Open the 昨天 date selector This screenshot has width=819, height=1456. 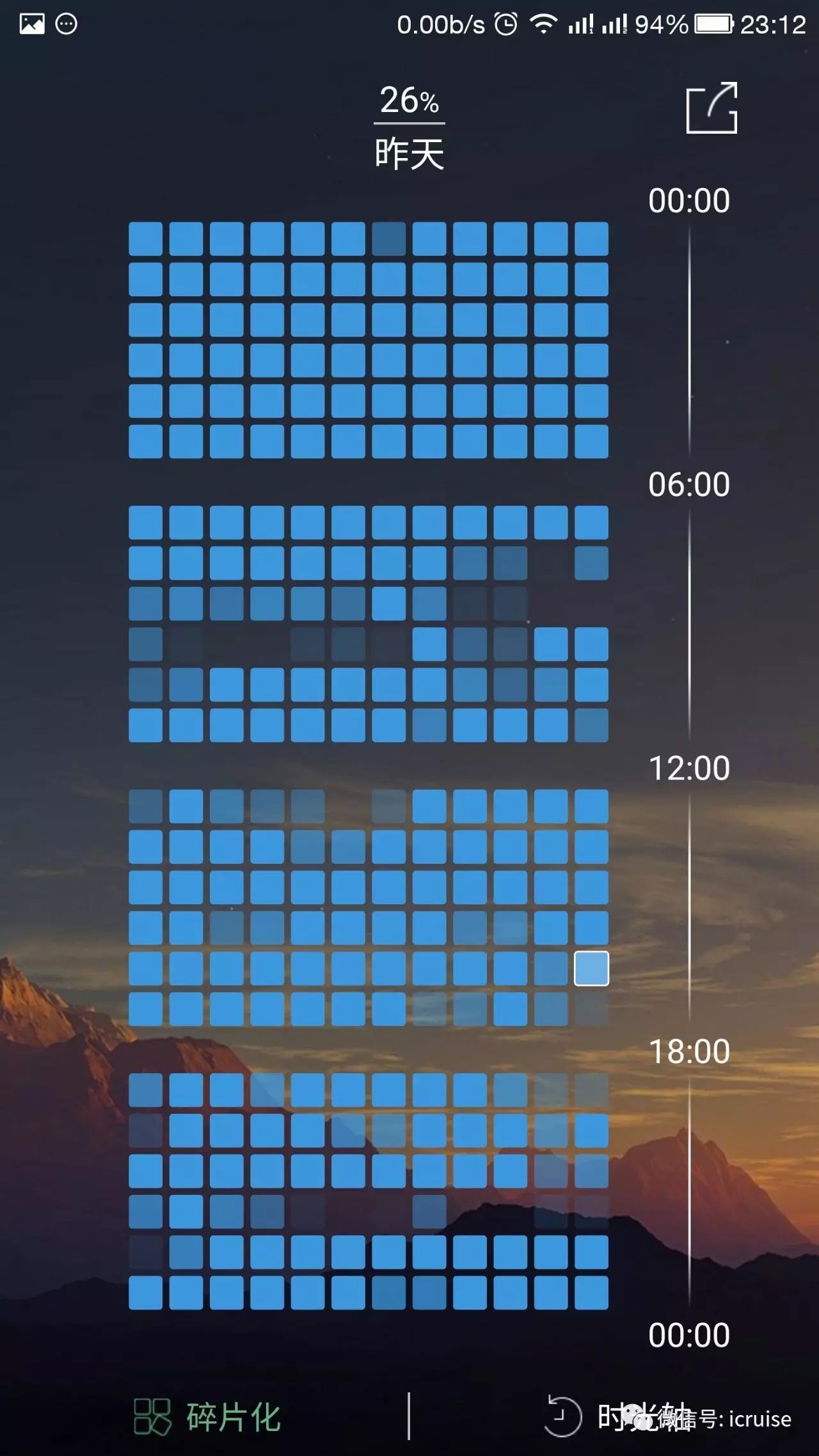(x=409, y=154)
